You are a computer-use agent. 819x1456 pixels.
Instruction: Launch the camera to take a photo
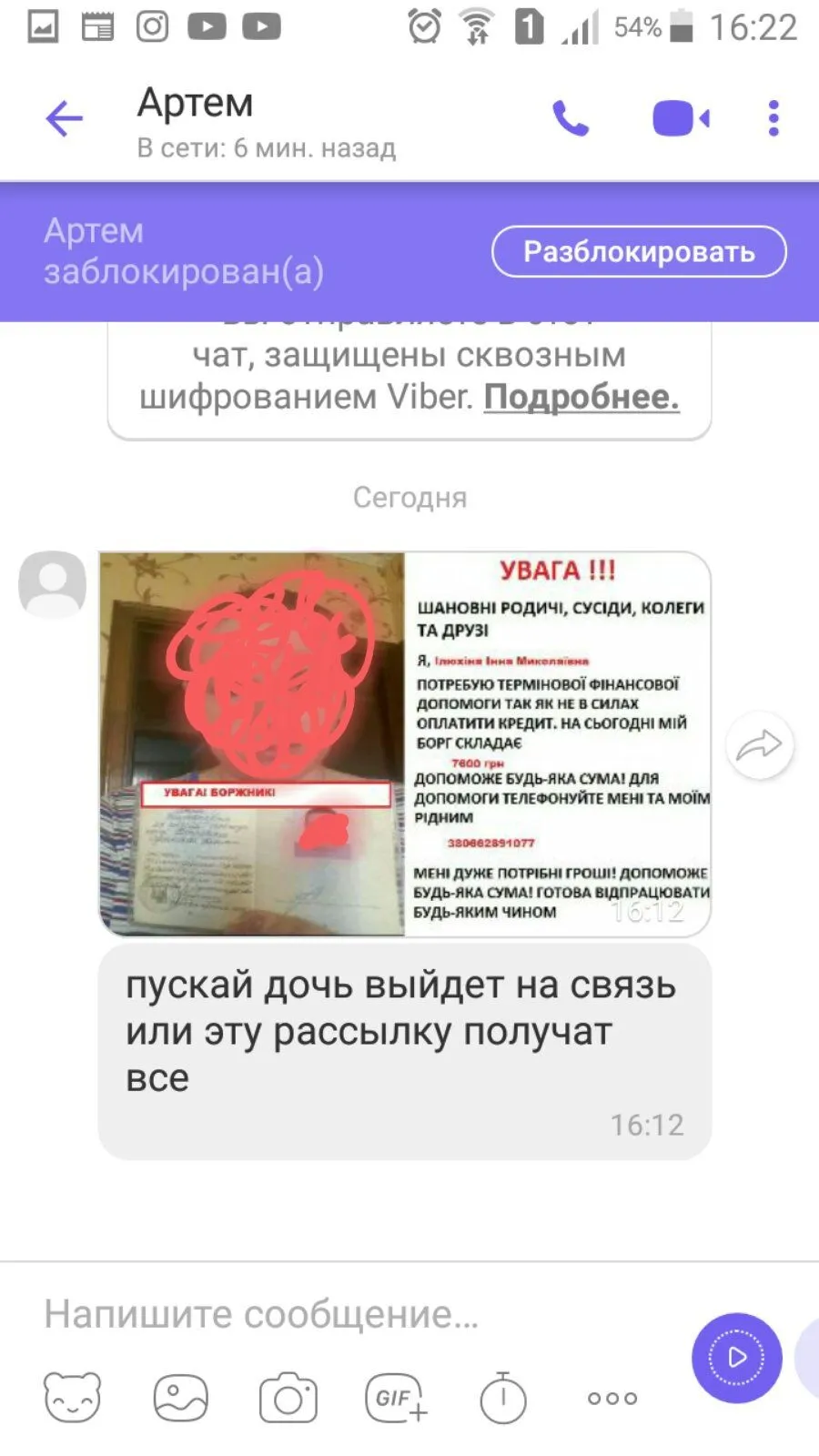pyautogui.click(x=288, y=1398)
